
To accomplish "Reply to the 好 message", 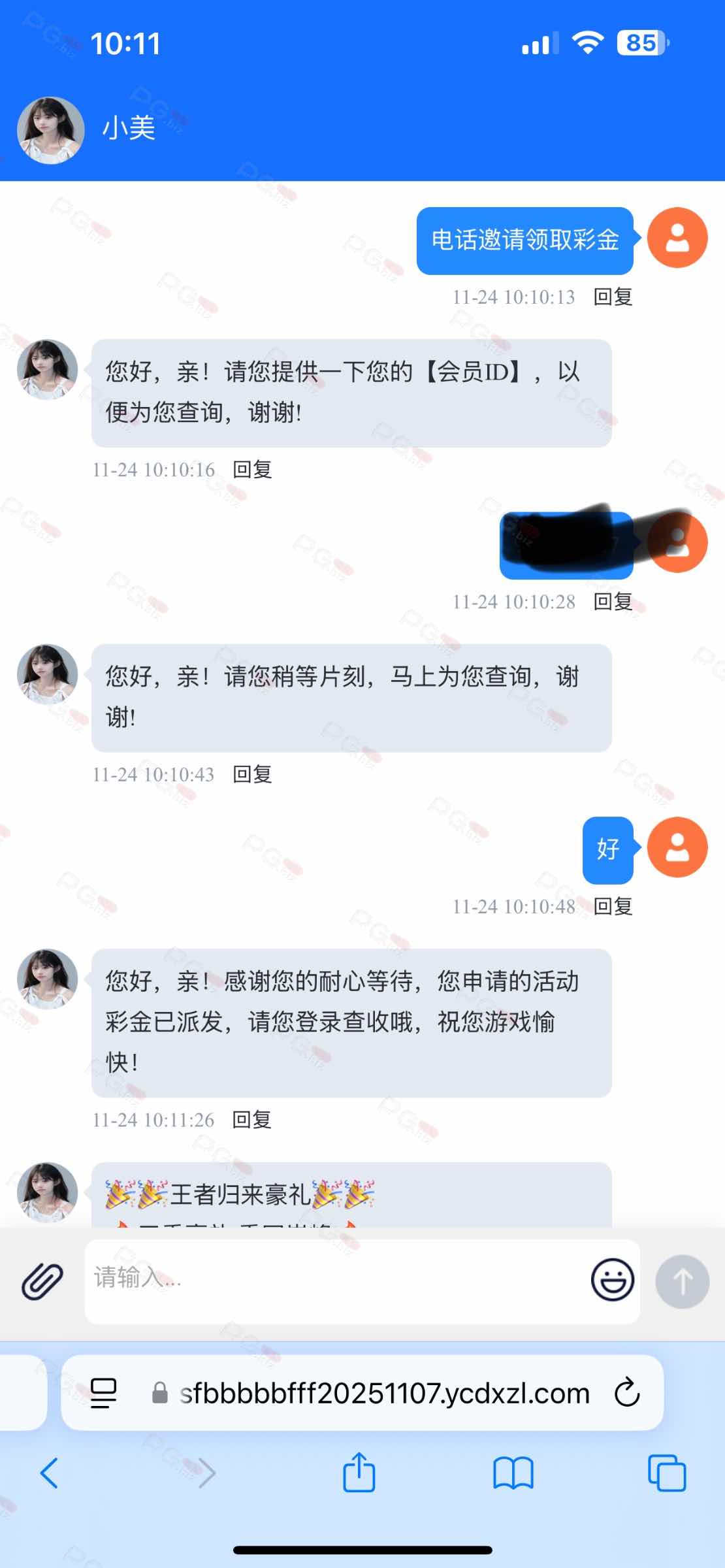I will point(613,907).
